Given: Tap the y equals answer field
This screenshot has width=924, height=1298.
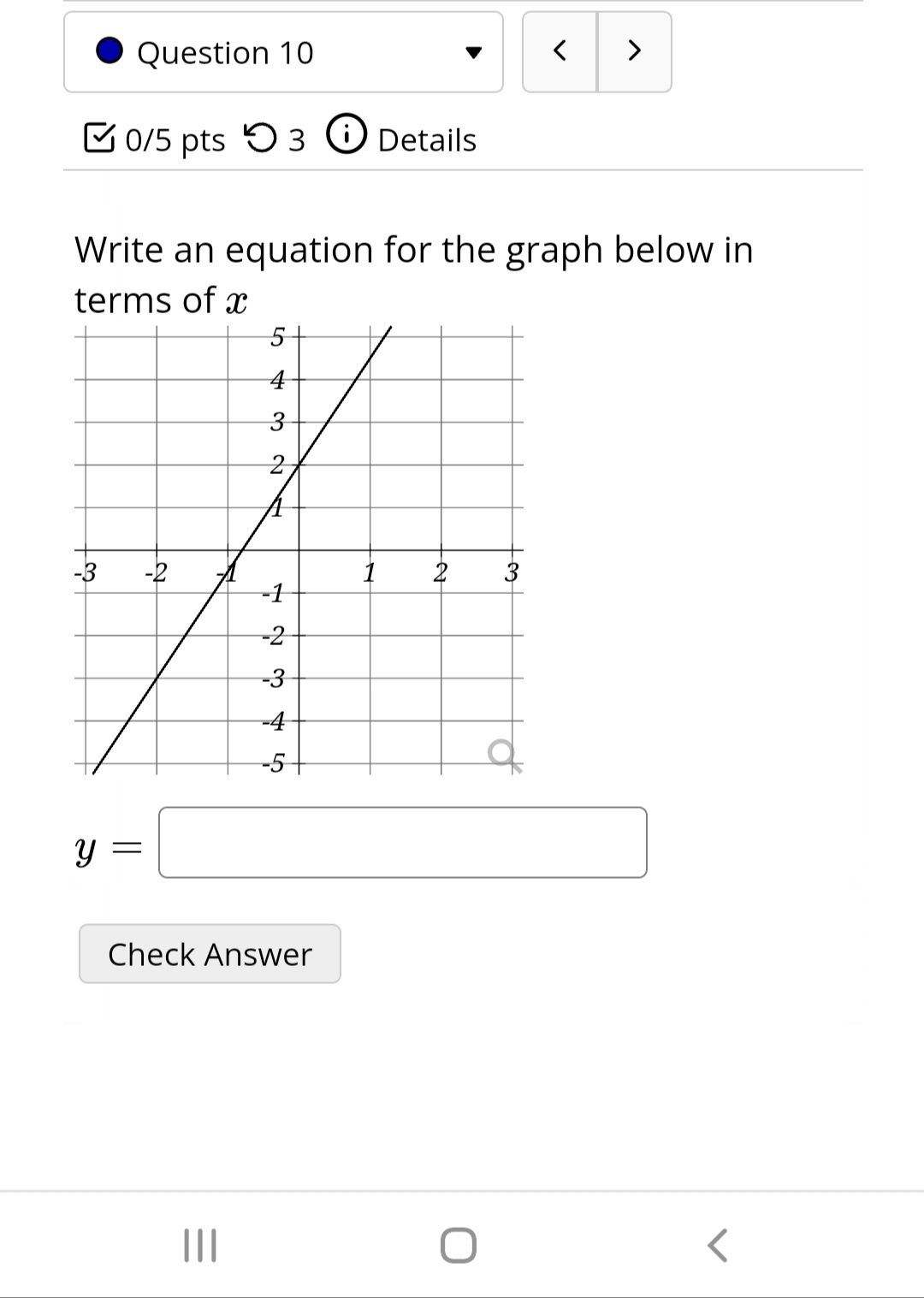Looking at the screenshot, I should click(403, 843).
